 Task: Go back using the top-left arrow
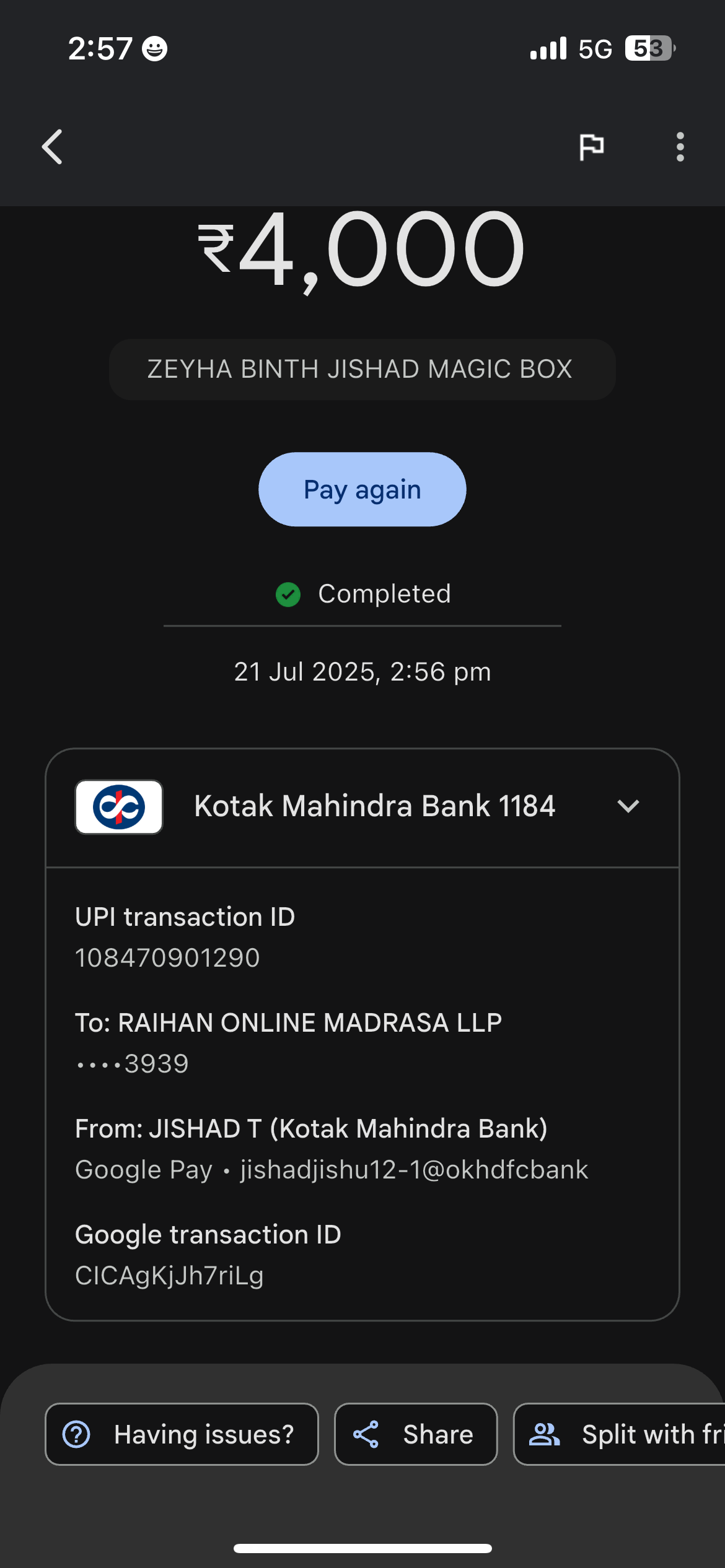(x=53, y=147)
